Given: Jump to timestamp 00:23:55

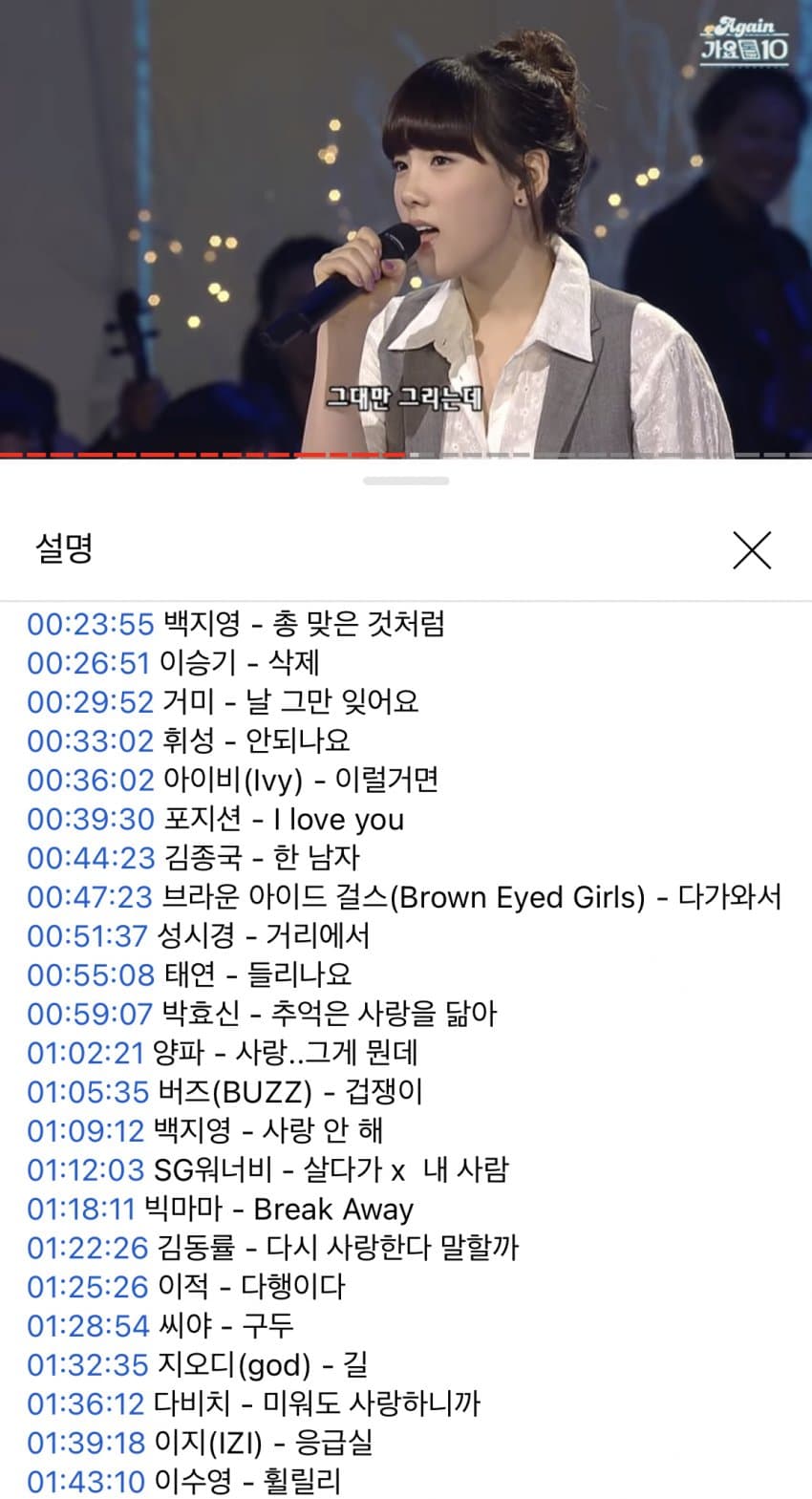Looking at the screenshot, I should 90,624.
